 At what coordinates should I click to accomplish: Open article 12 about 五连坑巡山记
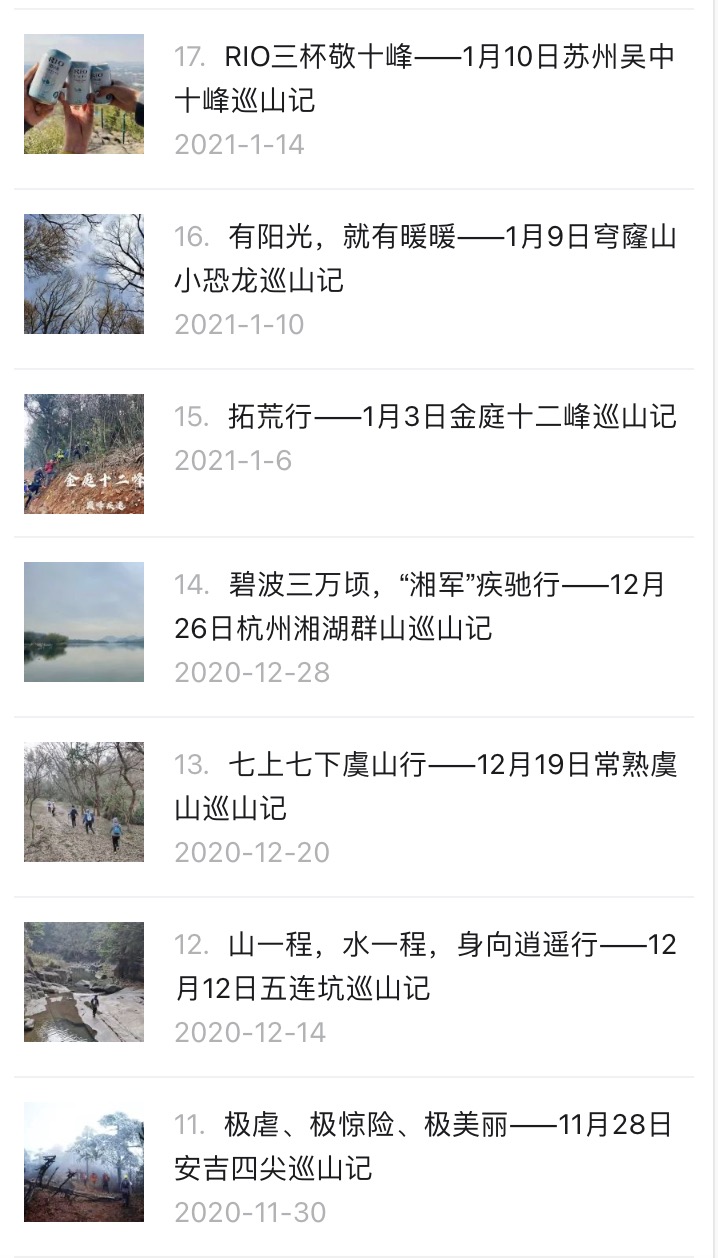click(x=425, y=966)
